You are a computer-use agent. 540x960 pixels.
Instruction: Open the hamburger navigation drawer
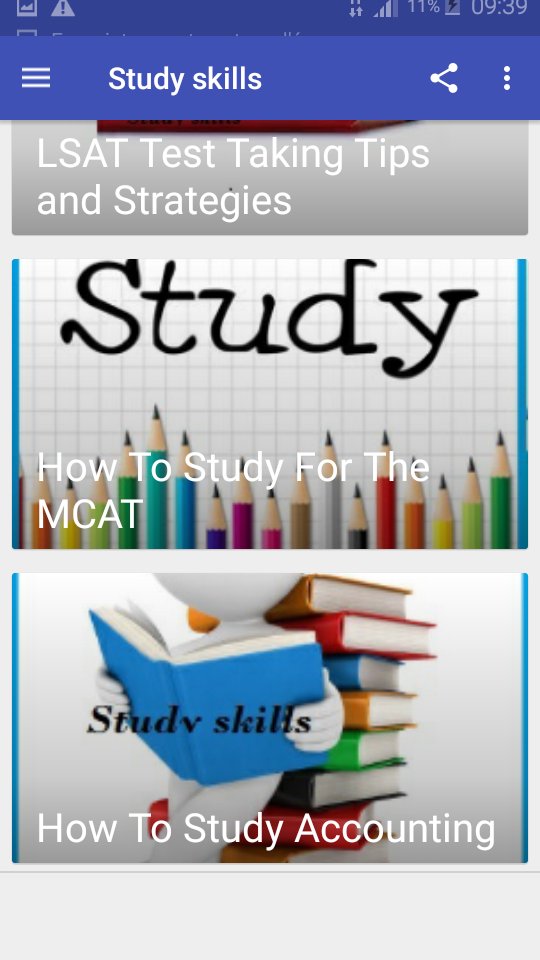pos(36,78)
